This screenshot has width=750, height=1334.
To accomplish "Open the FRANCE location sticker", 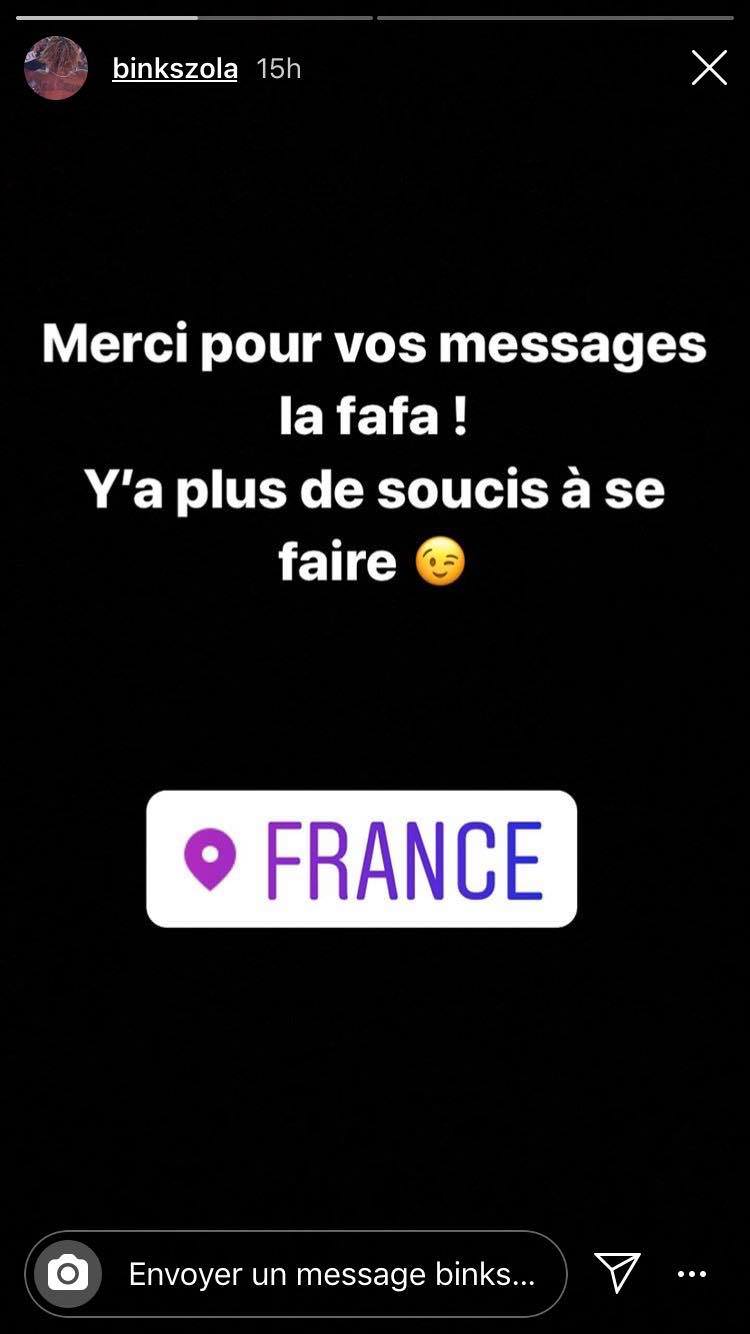I will tap(361, 859).
